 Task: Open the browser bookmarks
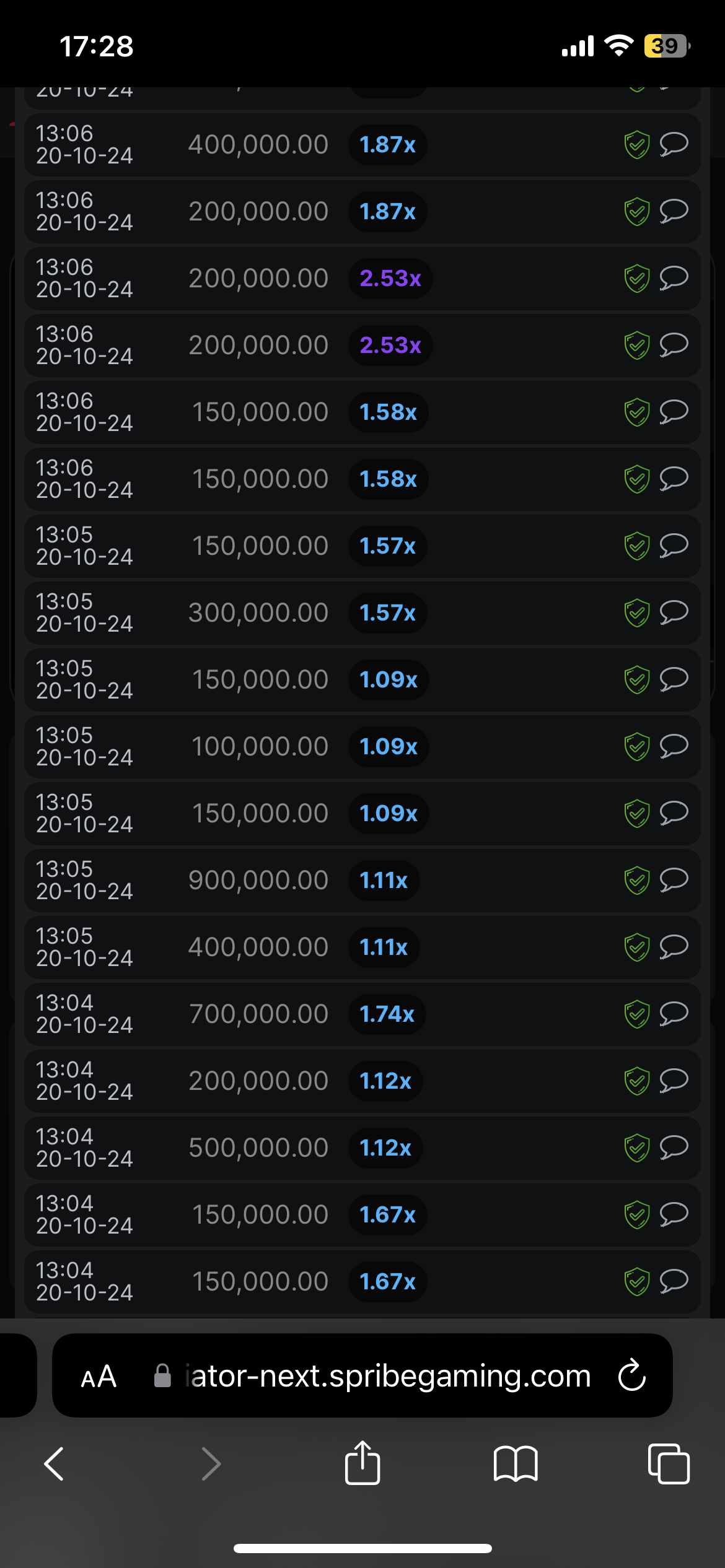(516, 1464)
